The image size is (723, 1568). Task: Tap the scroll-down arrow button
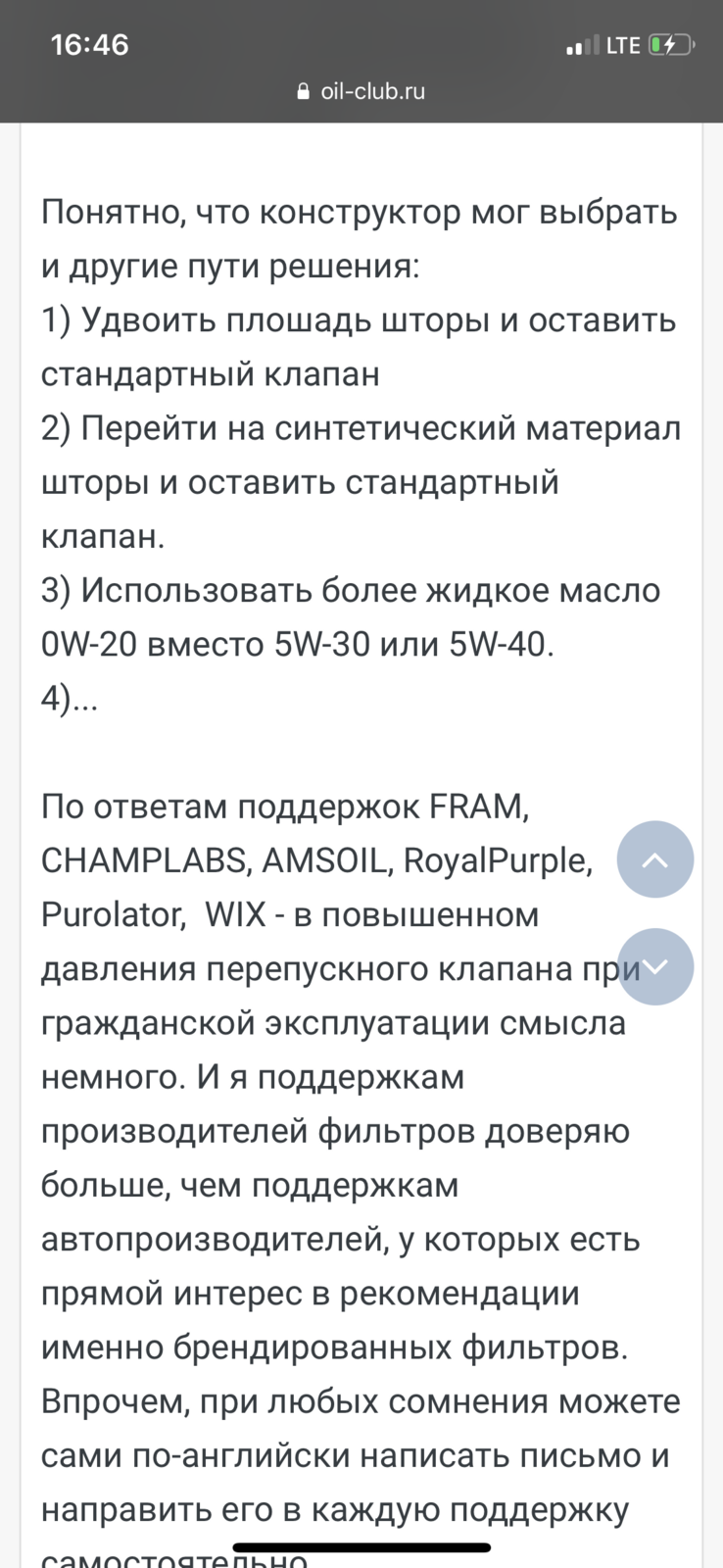655,966
